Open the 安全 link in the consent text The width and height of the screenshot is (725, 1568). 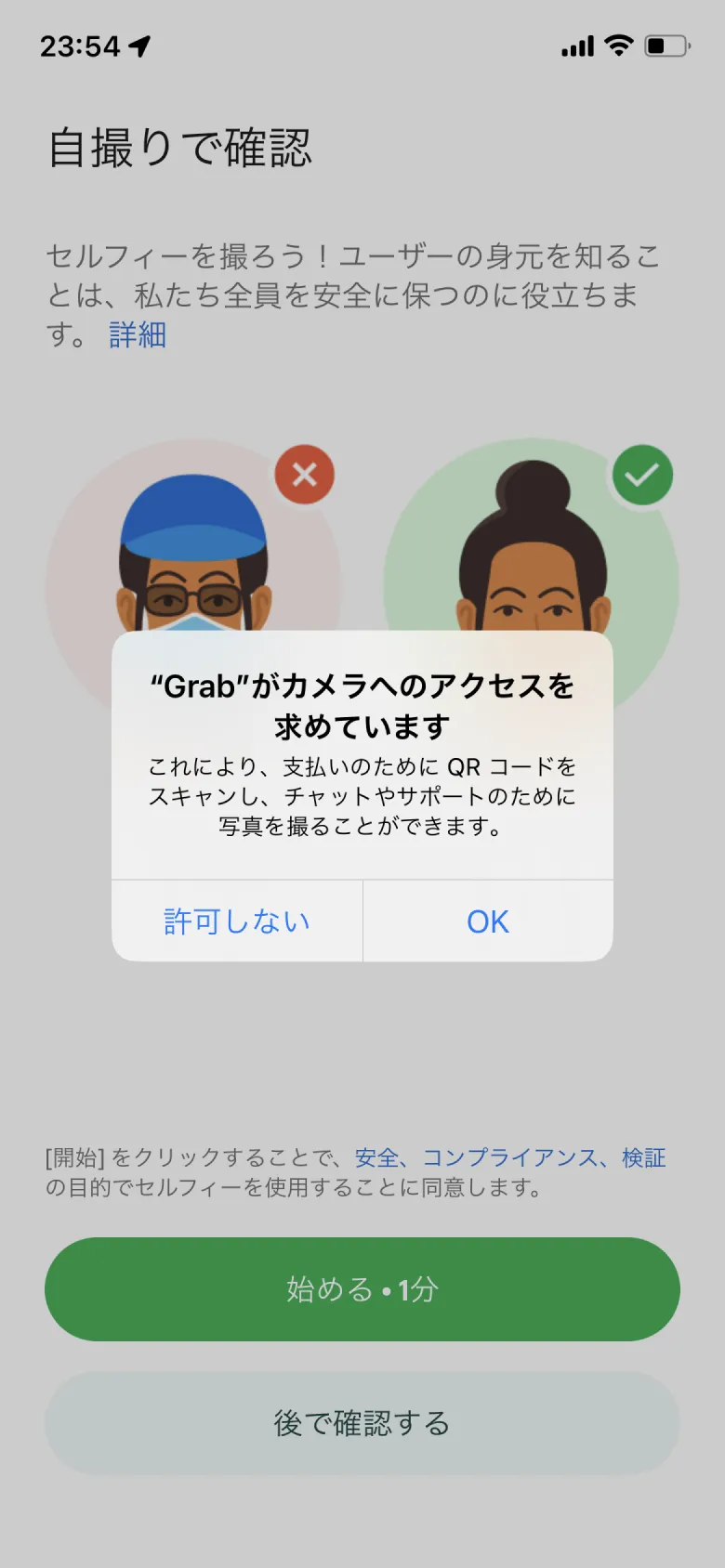click(376, 1157)
